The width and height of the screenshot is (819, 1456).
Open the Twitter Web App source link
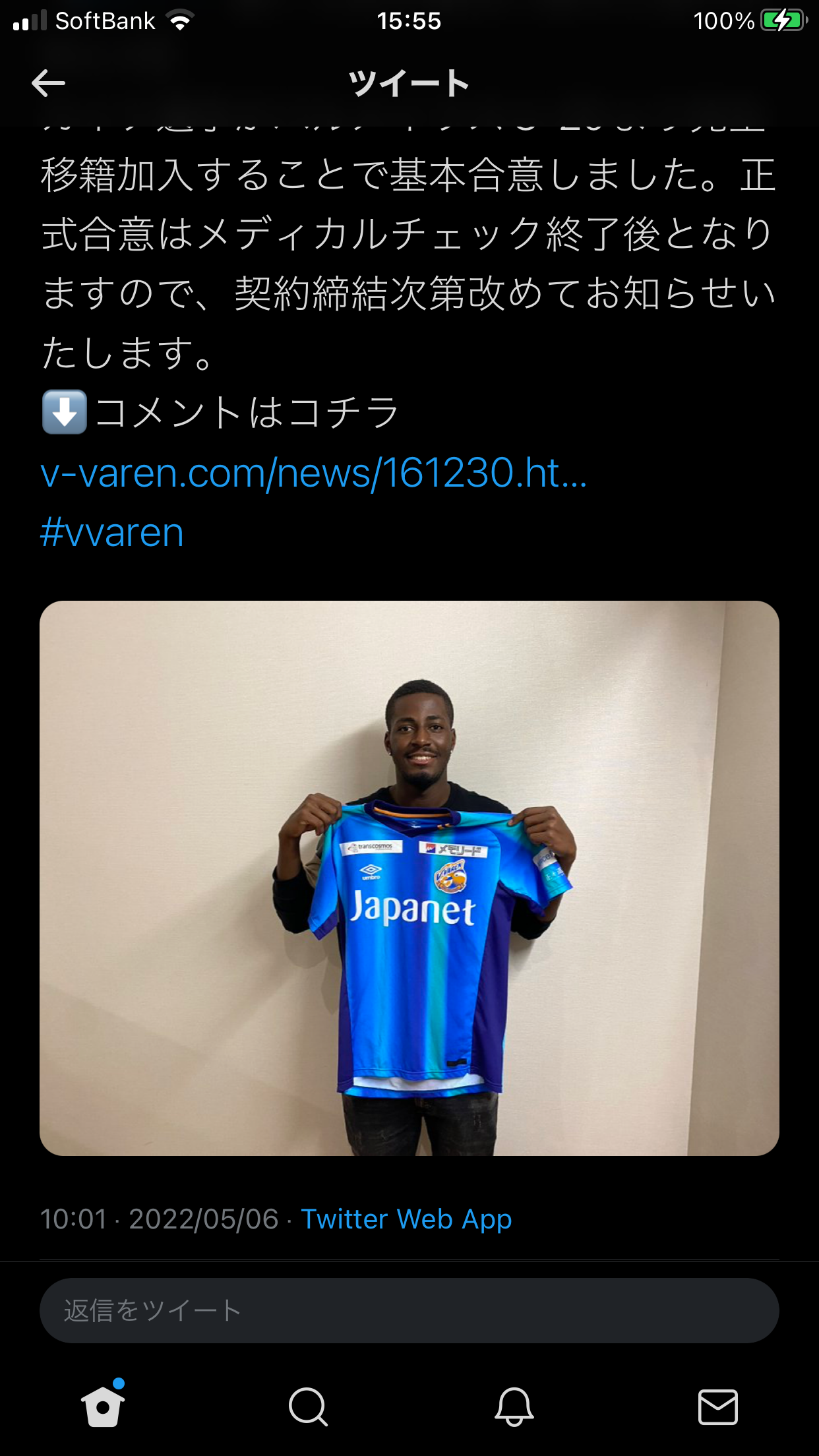406,1219
